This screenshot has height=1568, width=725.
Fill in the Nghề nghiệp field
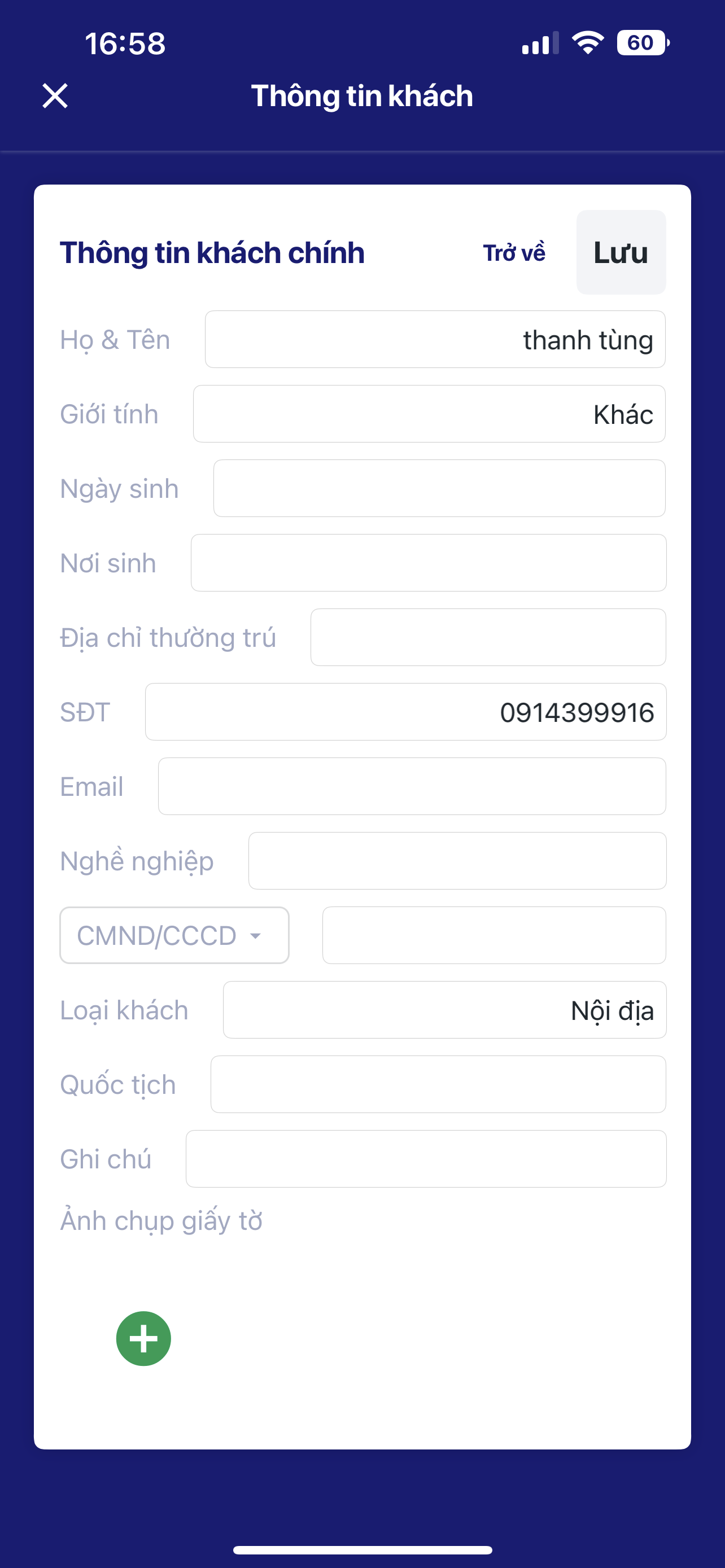click(x=457, y=861)
